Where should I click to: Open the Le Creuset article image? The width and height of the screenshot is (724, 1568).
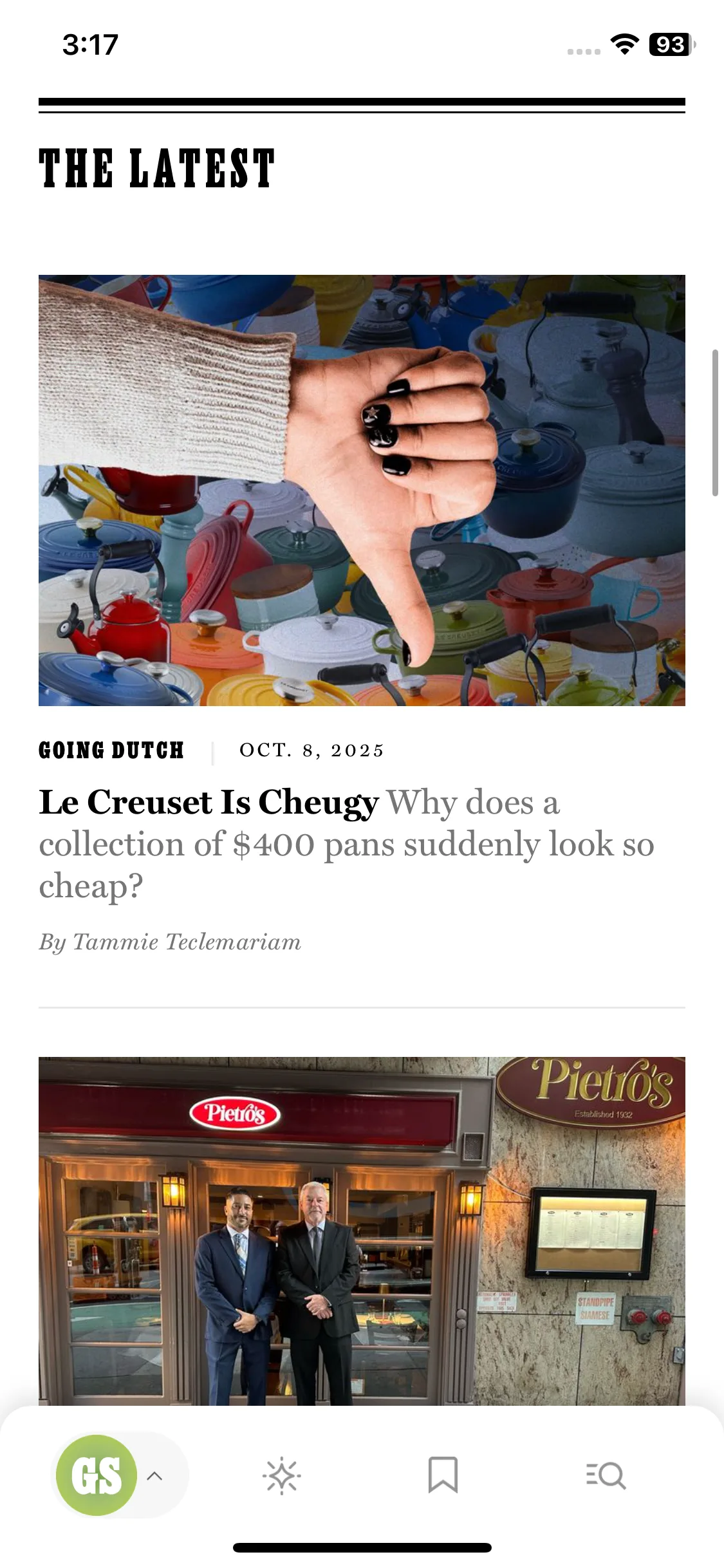(362, 490)
